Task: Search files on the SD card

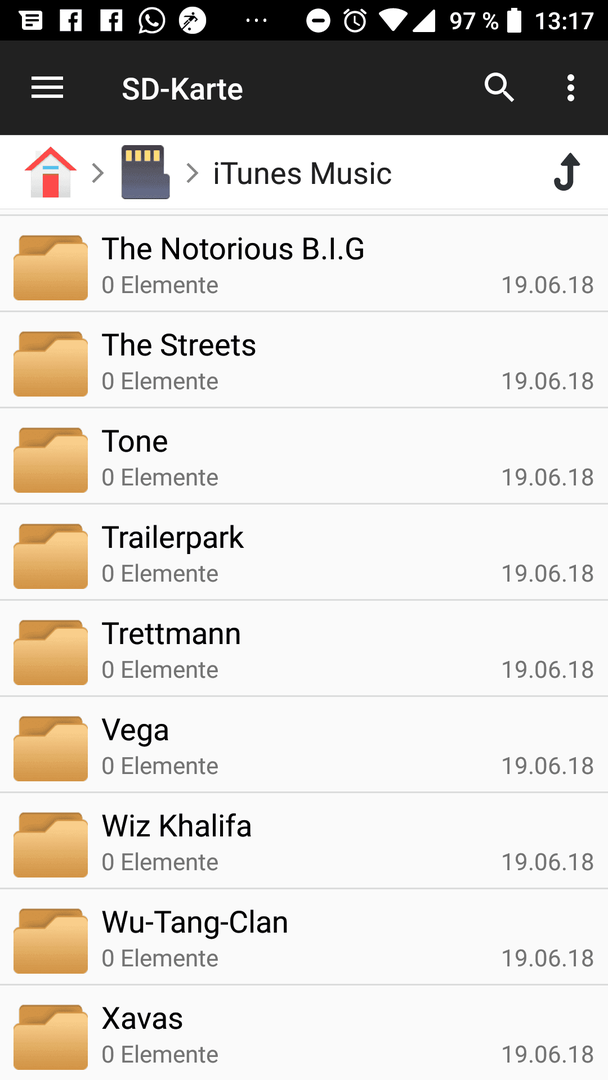Action: coord(499,88)
